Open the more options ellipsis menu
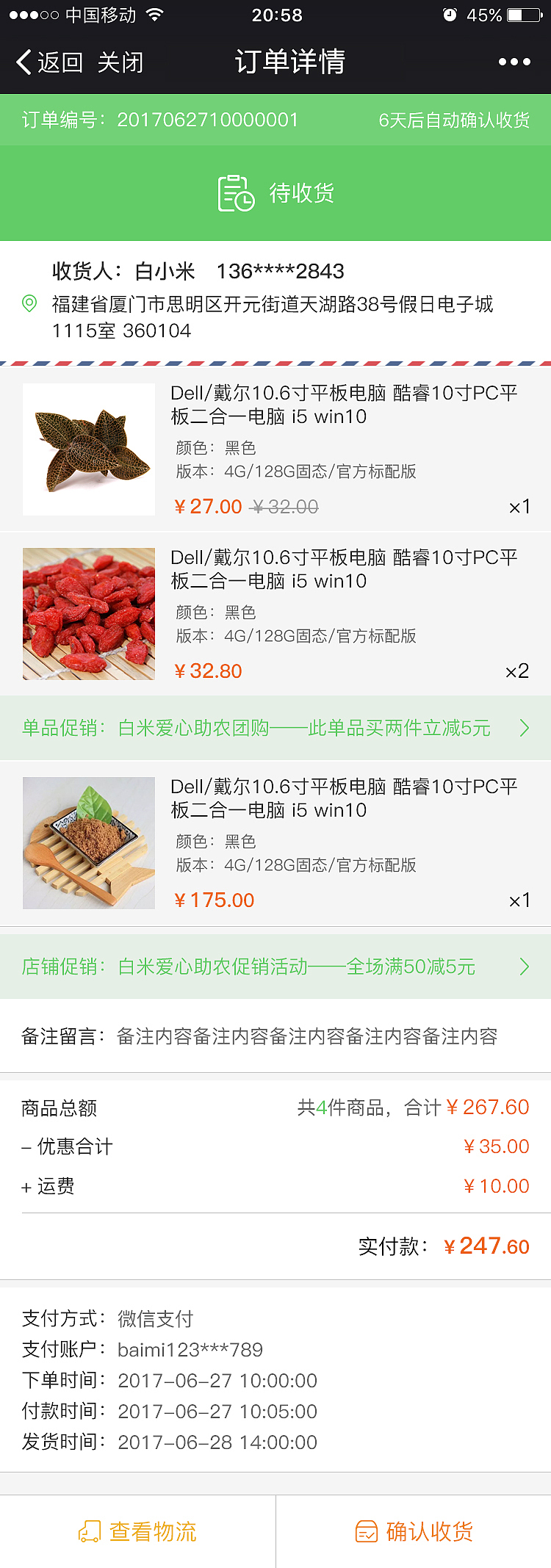The image size is (551, 1568). pos(514,62)
